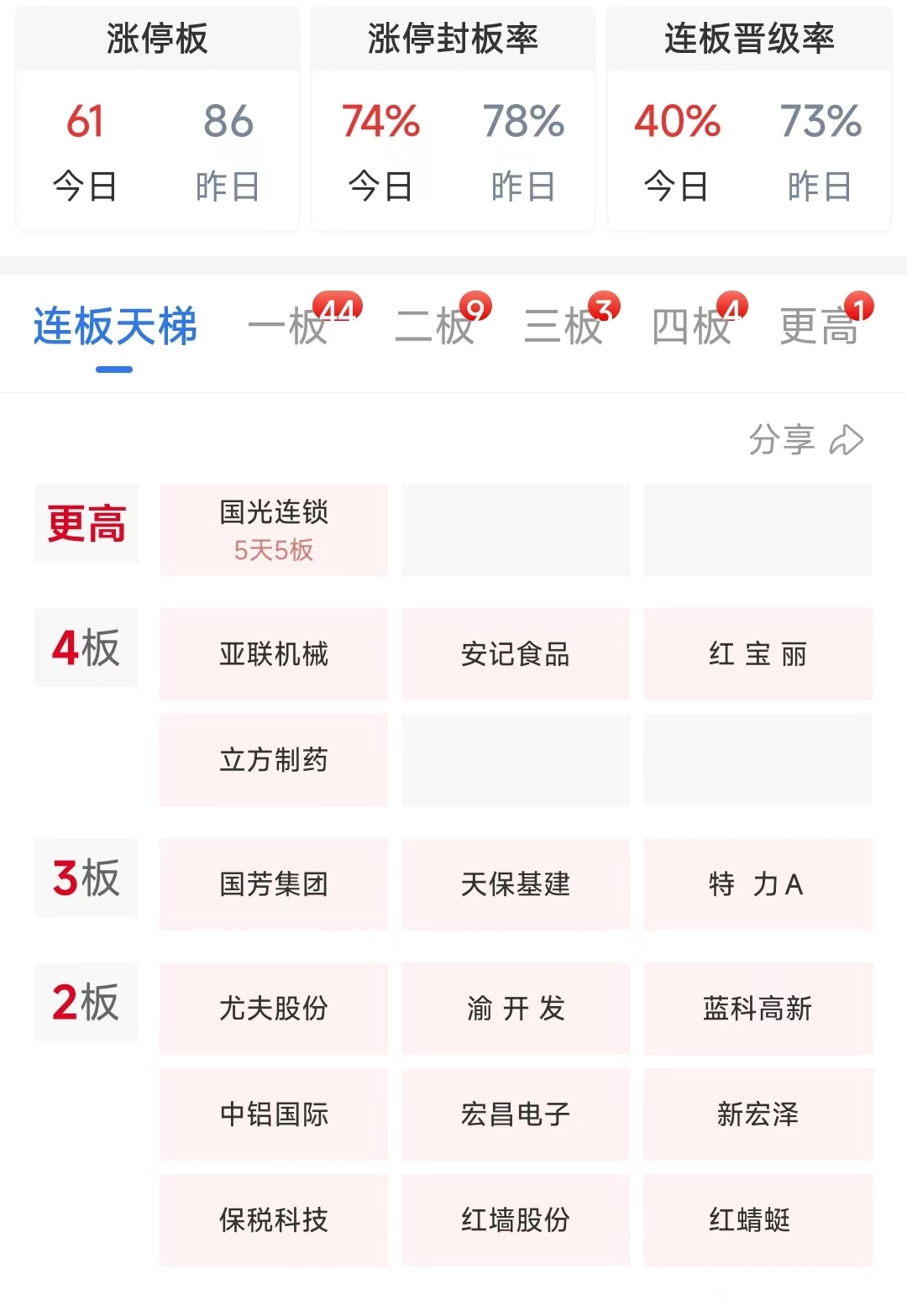Image resolution: width=907 pixels, height=1316 pixels.
Task: View the 天保基建 stock tile
Action: (516, 884)
